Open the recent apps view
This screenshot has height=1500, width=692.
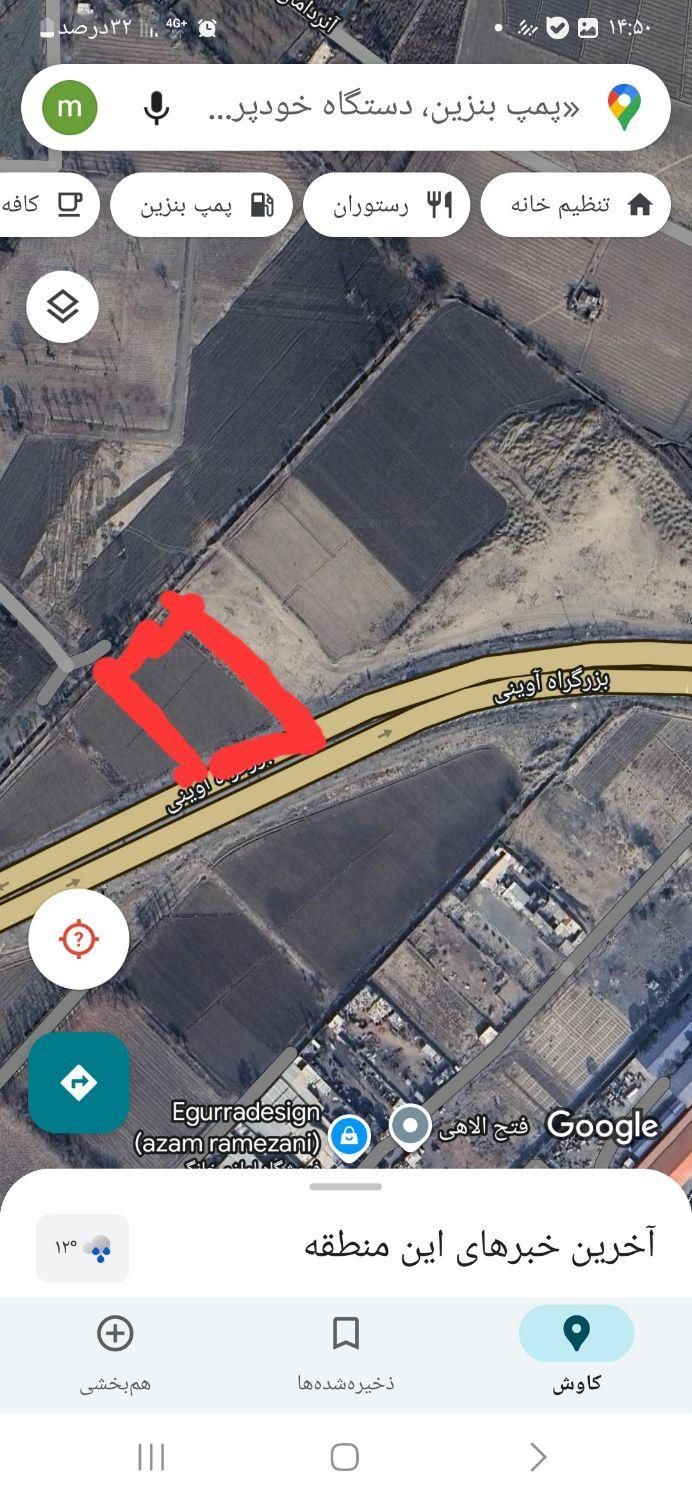pyautogui.click(x=151, y=1457)
